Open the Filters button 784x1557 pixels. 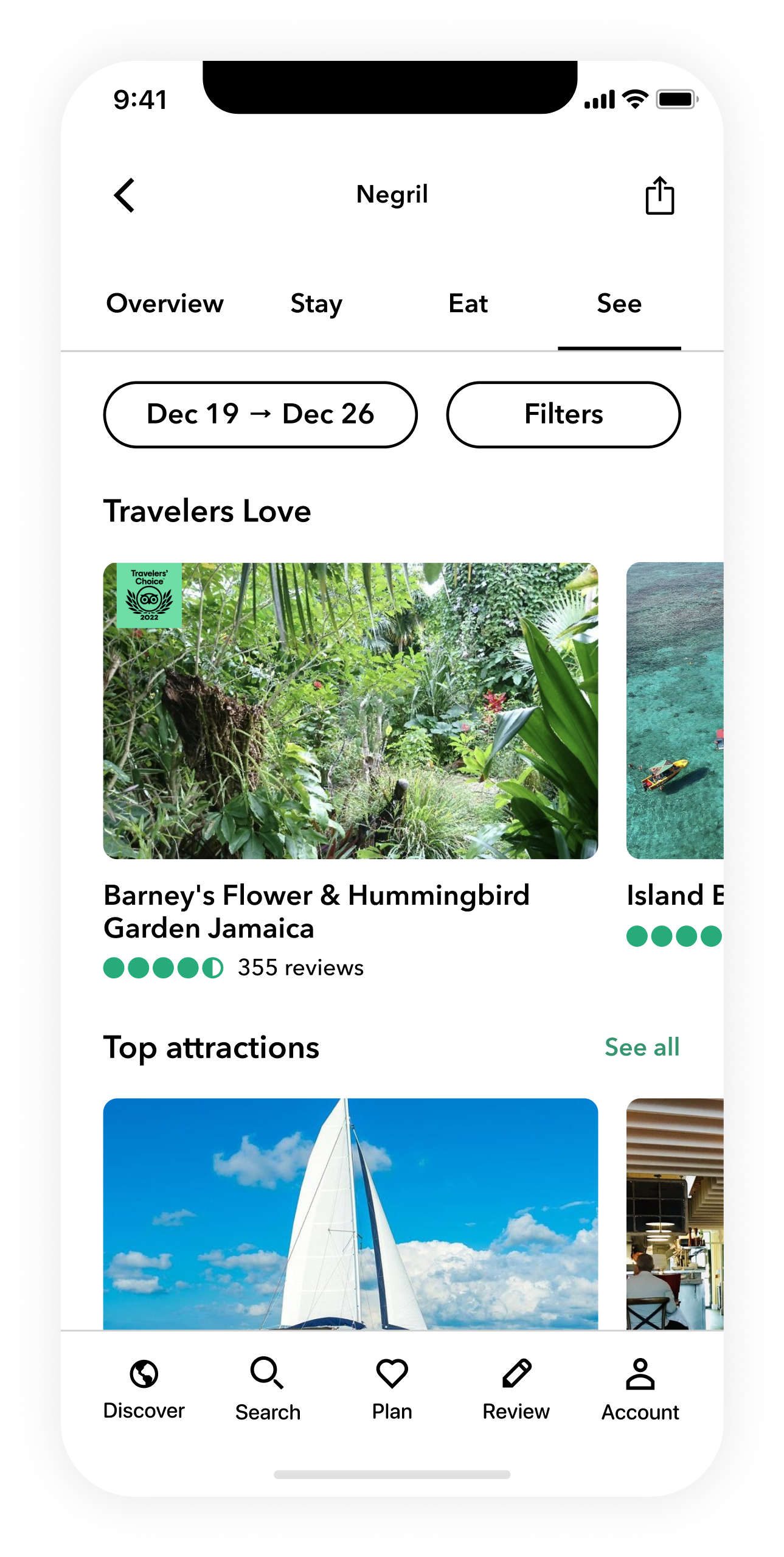coord(563,414)
